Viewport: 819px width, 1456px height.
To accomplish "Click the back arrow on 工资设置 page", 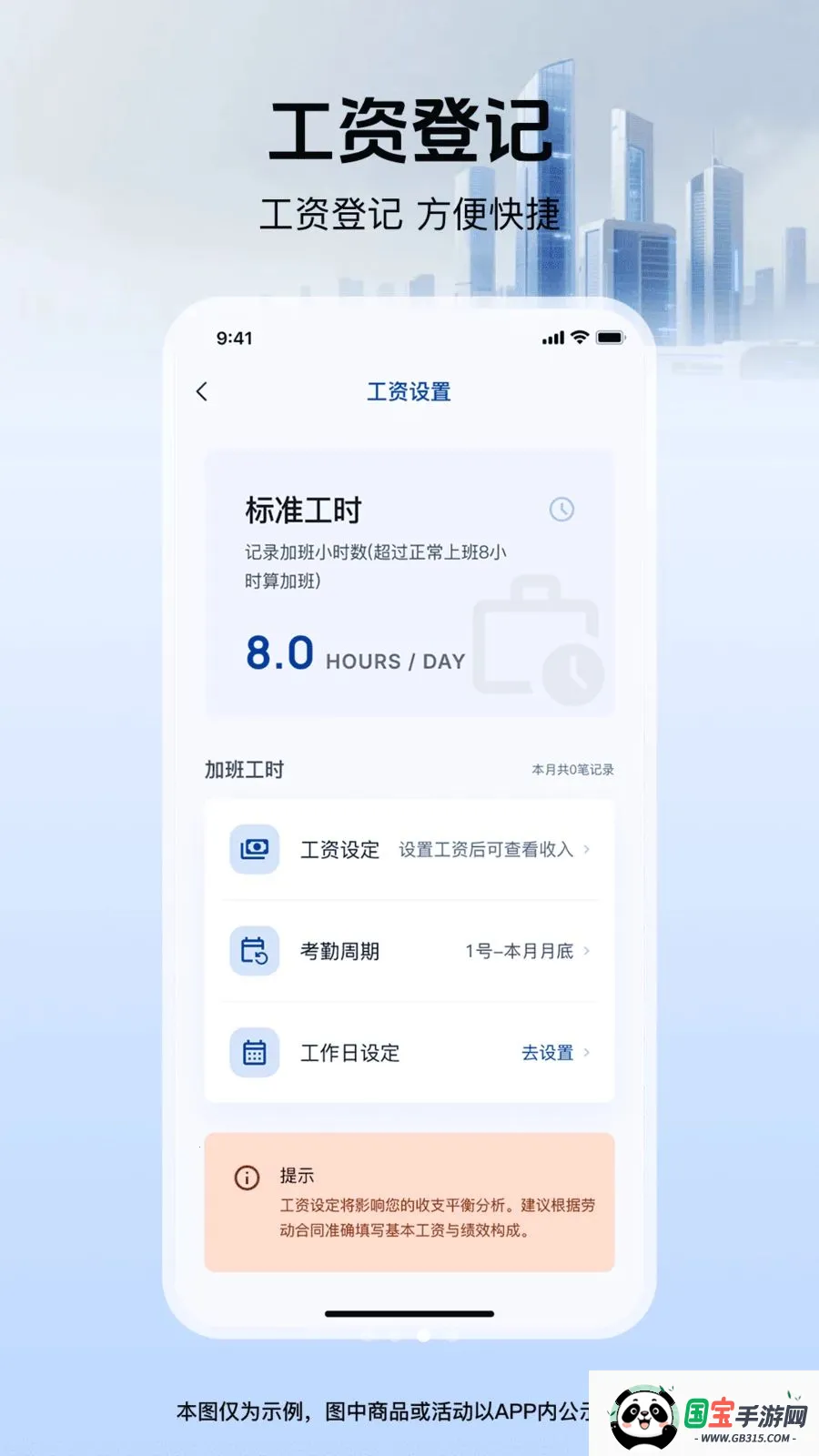I will (202, 392).
